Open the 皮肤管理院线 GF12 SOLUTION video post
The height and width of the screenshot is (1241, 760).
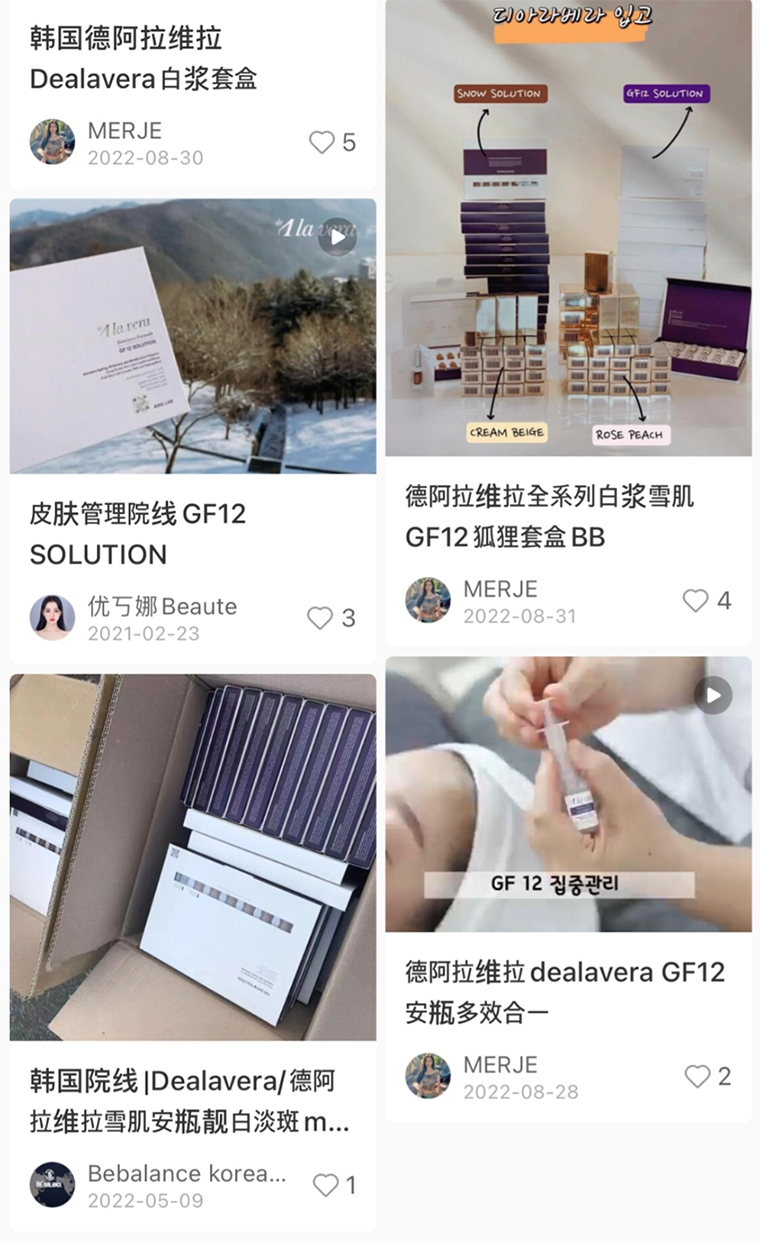click(x=193, y=336)
